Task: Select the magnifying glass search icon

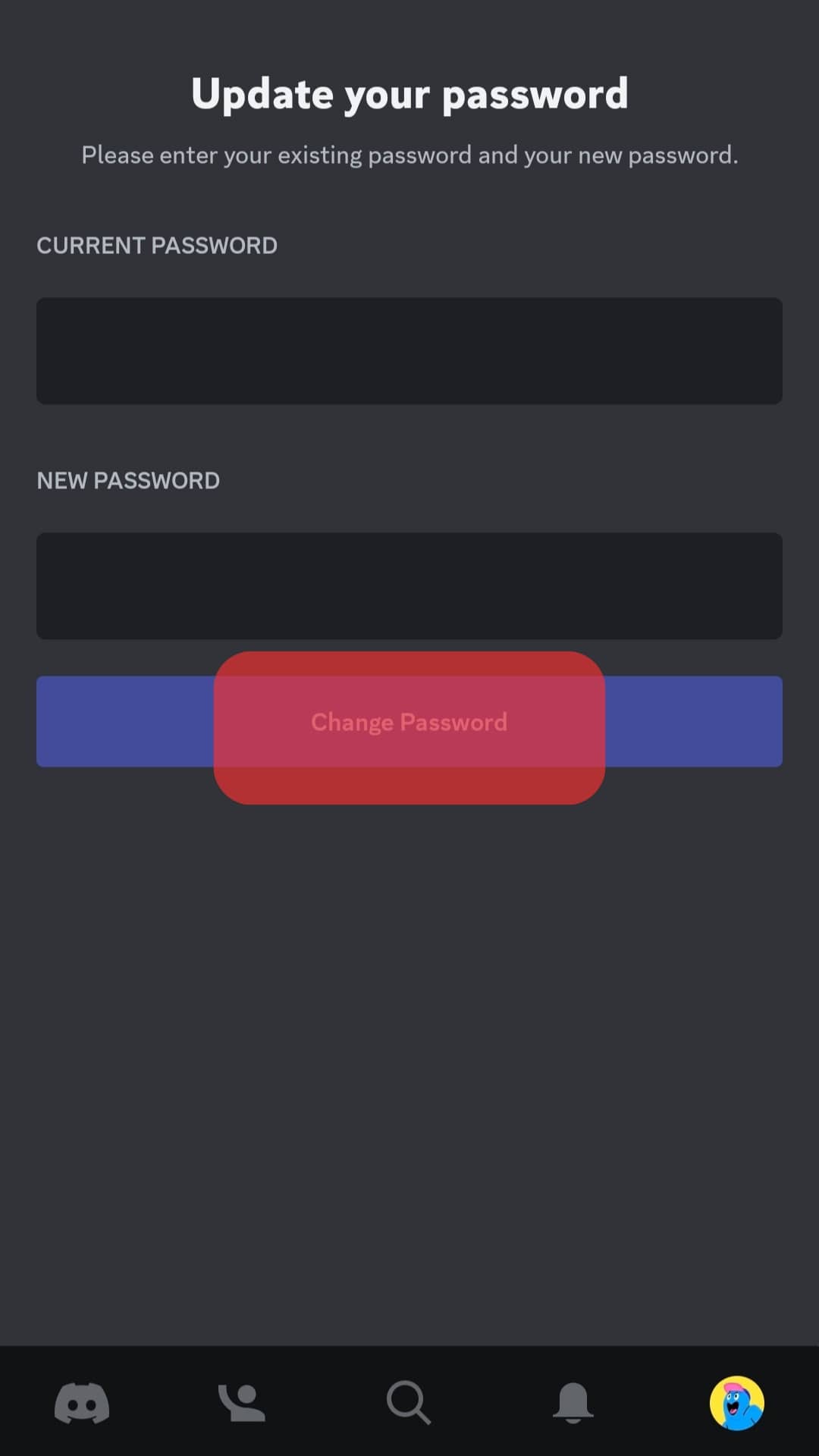Action: pyautogui.click(x=409, y=1402)
